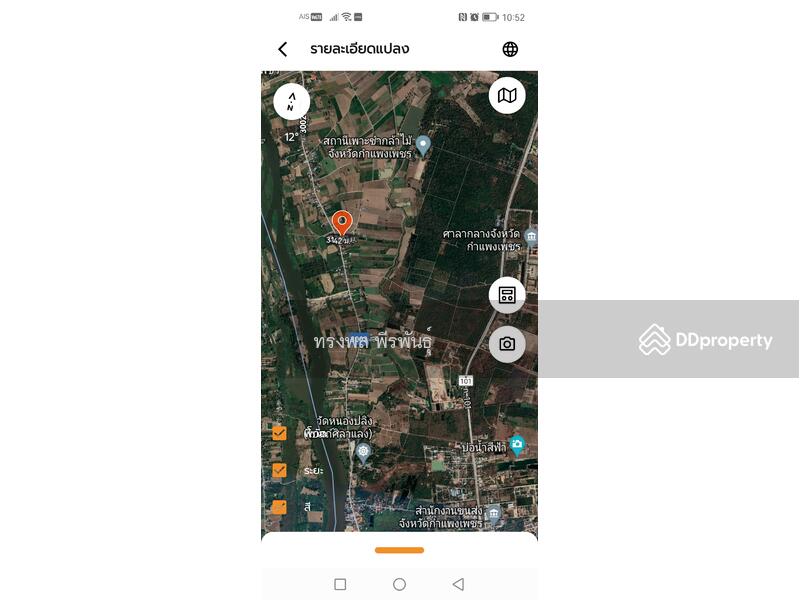Open the map layer type button
The image size is (800, 600).
pyautogui.click(x=507, y=96)
